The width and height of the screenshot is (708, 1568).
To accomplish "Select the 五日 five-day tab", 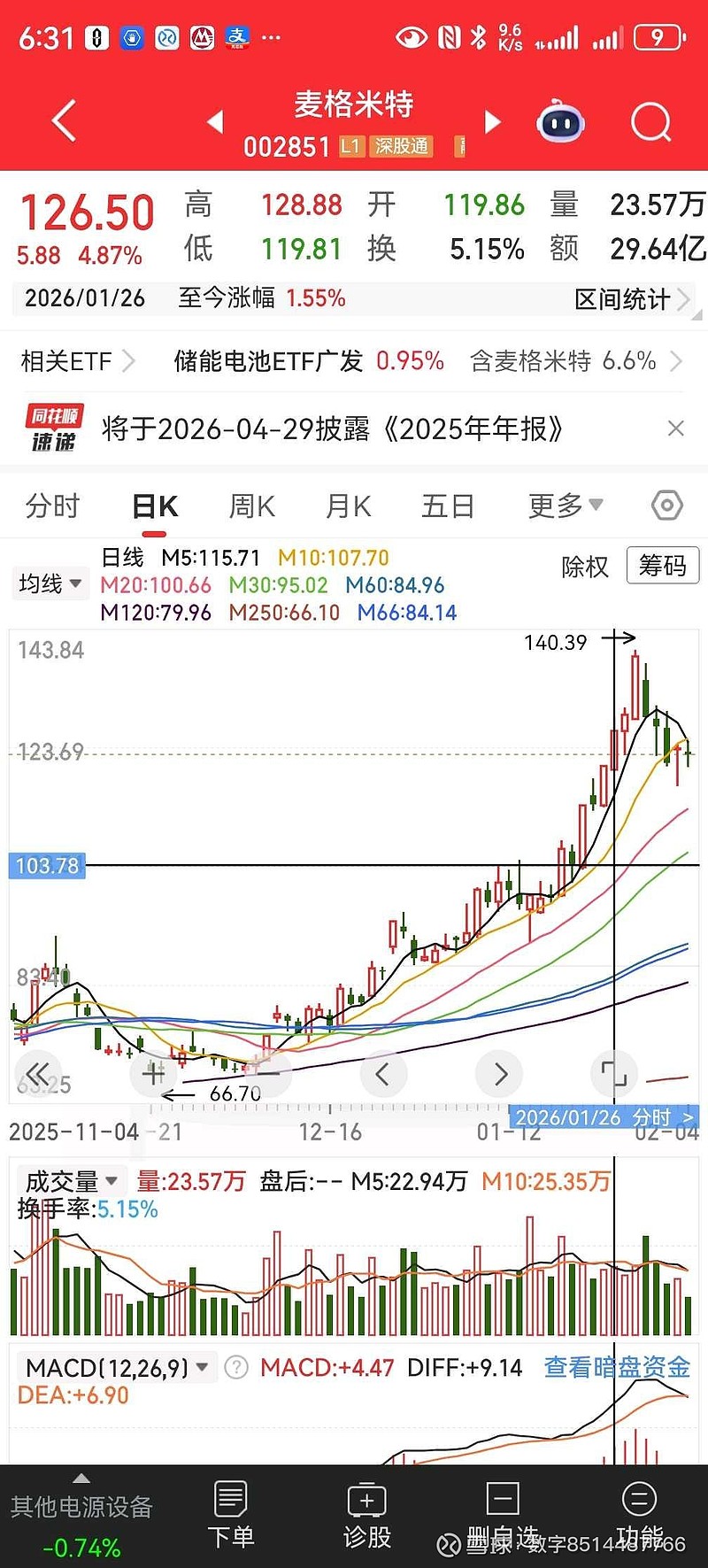I will pyautogui.click(x=448, y=505).
